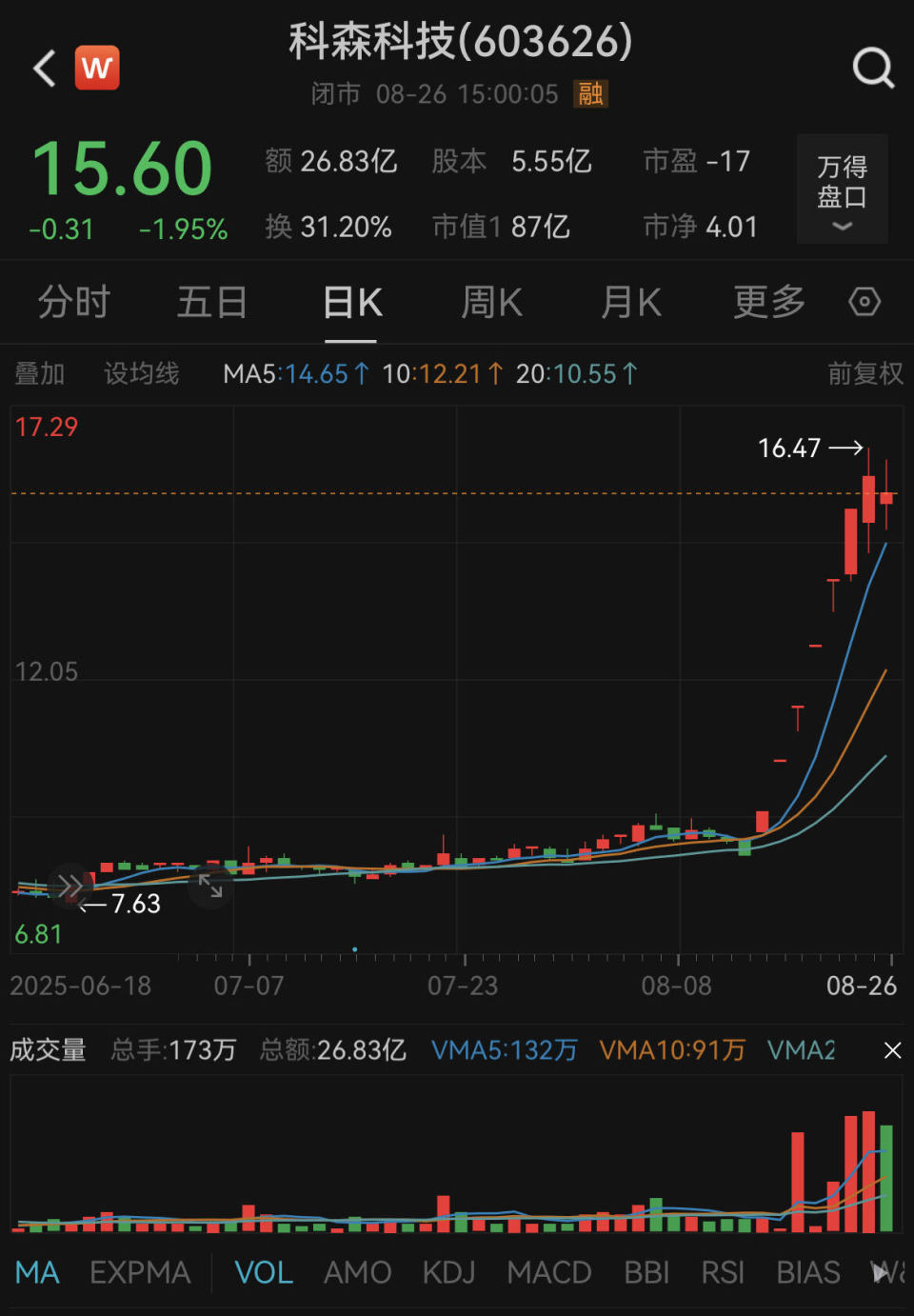
Task: Open the Wind app W logo
Action: 96,68
